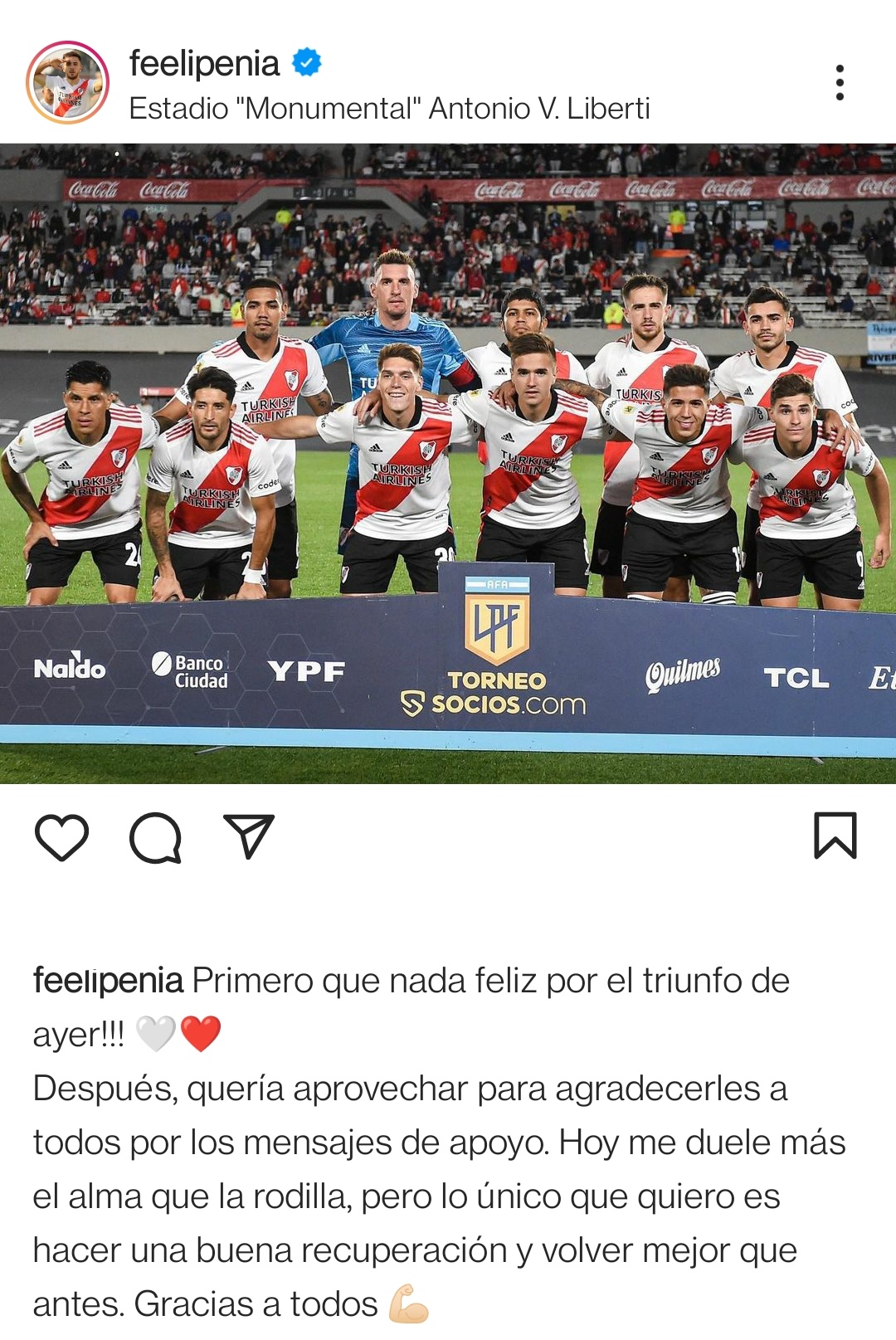Open feelipenia's profile from the header username

[204, 64]
